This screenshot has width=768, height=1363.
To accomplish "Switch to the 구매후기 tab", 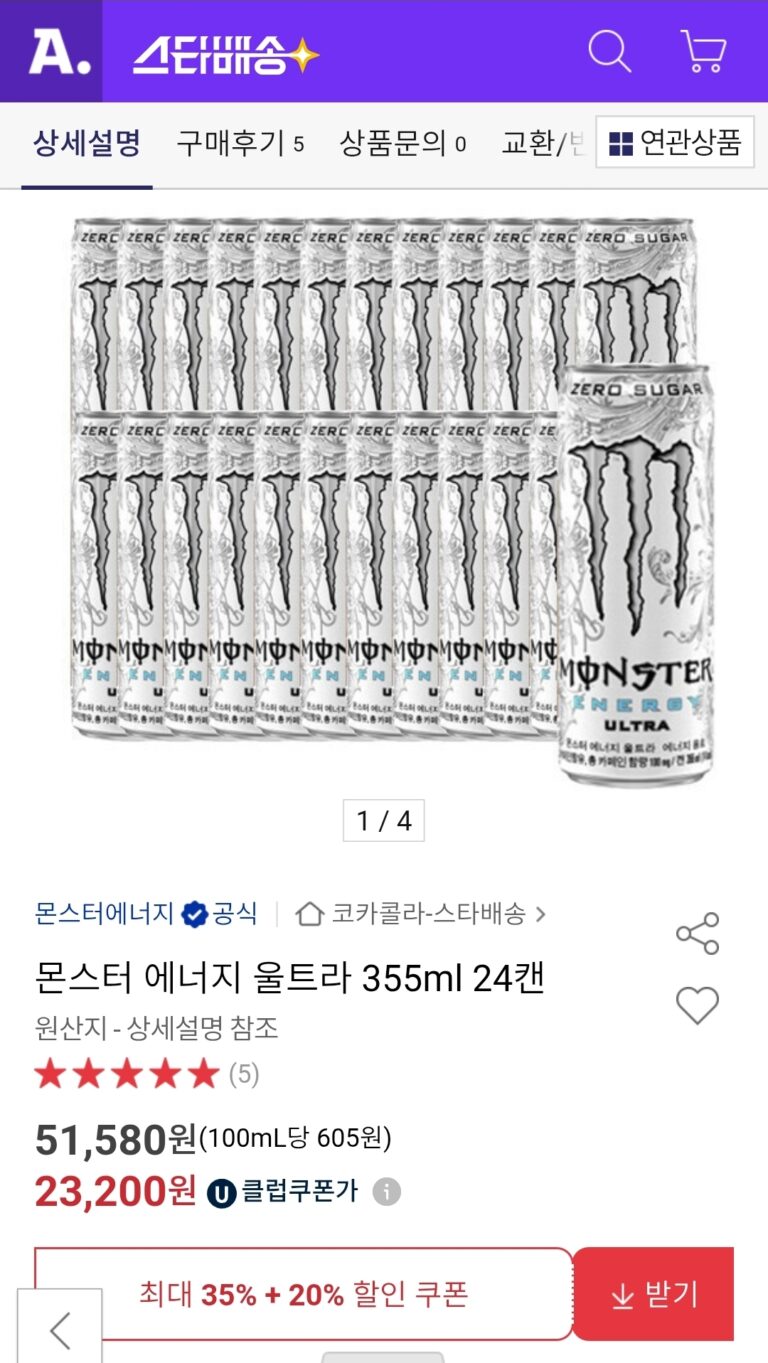I will (240, 144).
